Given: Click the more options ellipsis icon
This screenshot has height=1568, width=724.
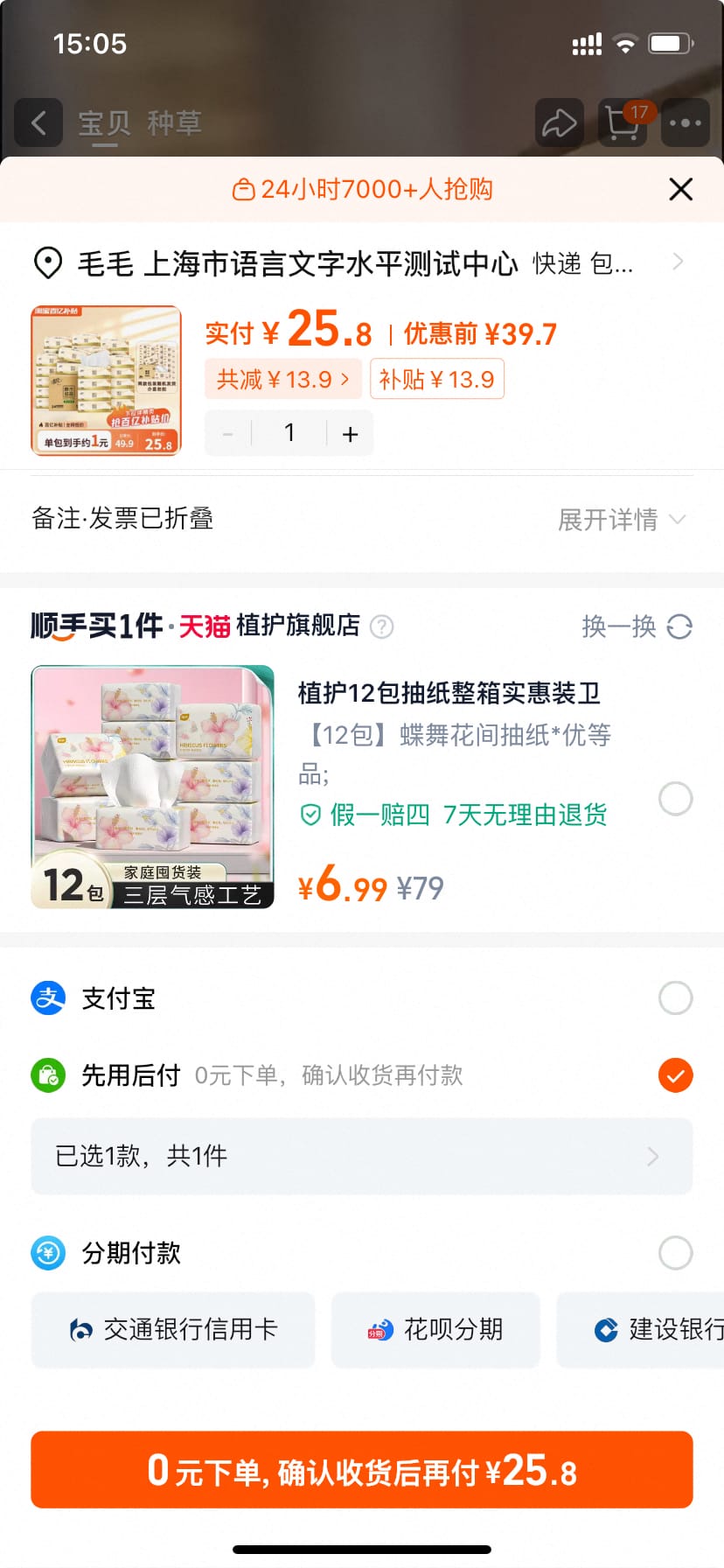Looking at the screenshot, I should click(685, 122).
